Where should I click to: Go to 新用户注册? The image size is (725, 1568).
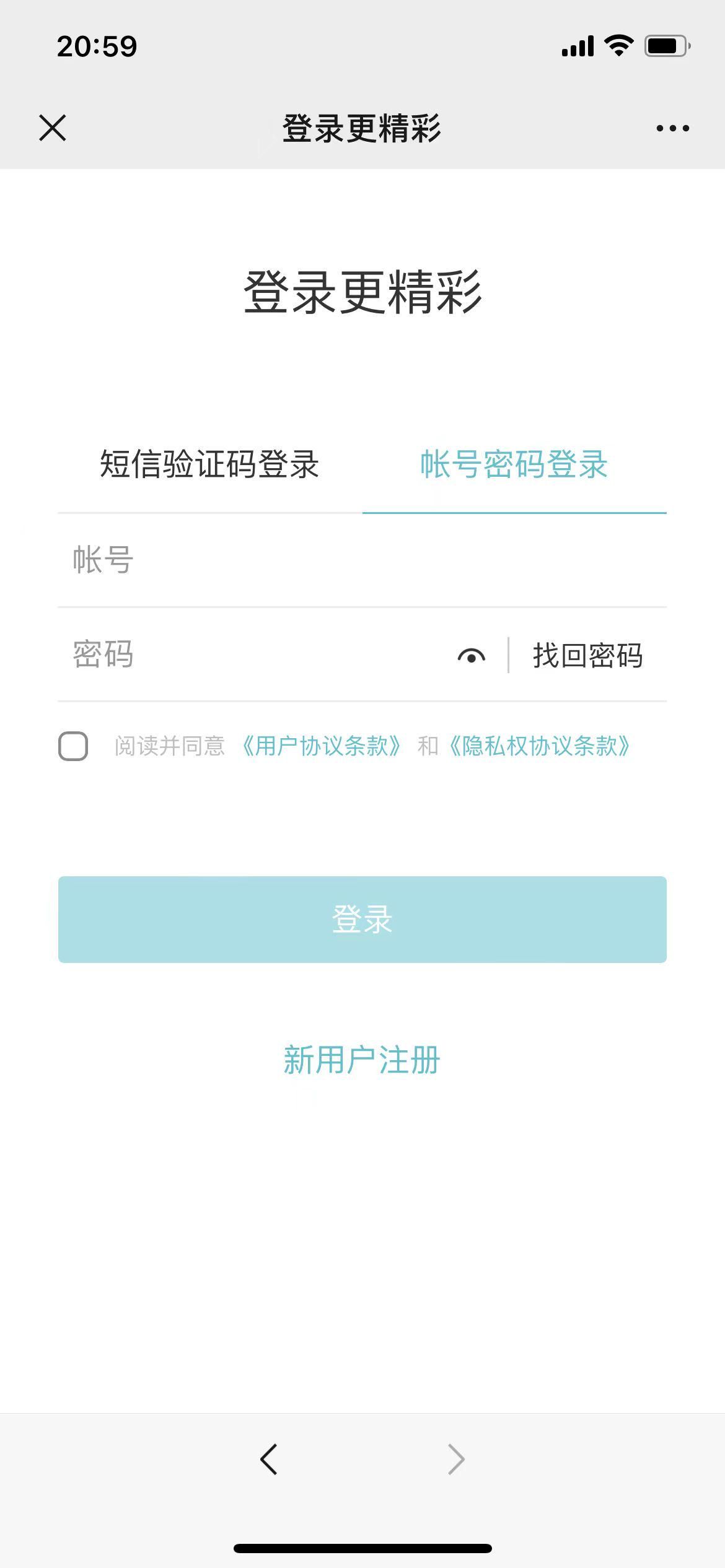[362, 1060]
